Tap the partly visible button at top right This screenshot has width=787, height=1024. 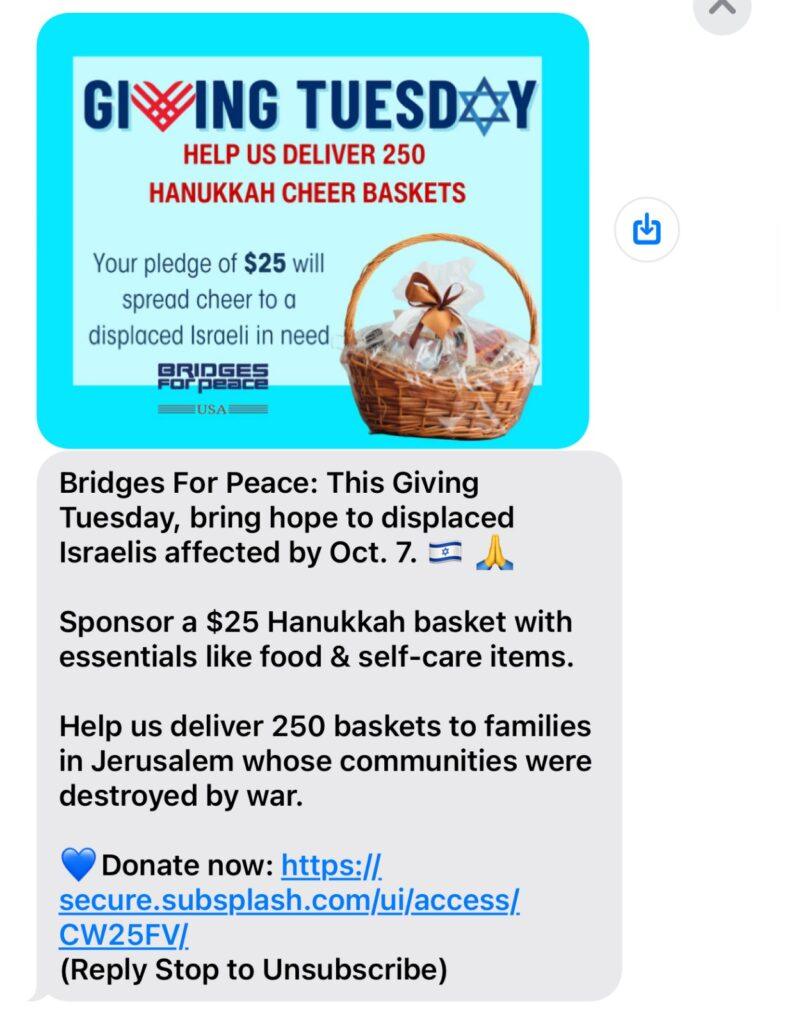[722, 10]
